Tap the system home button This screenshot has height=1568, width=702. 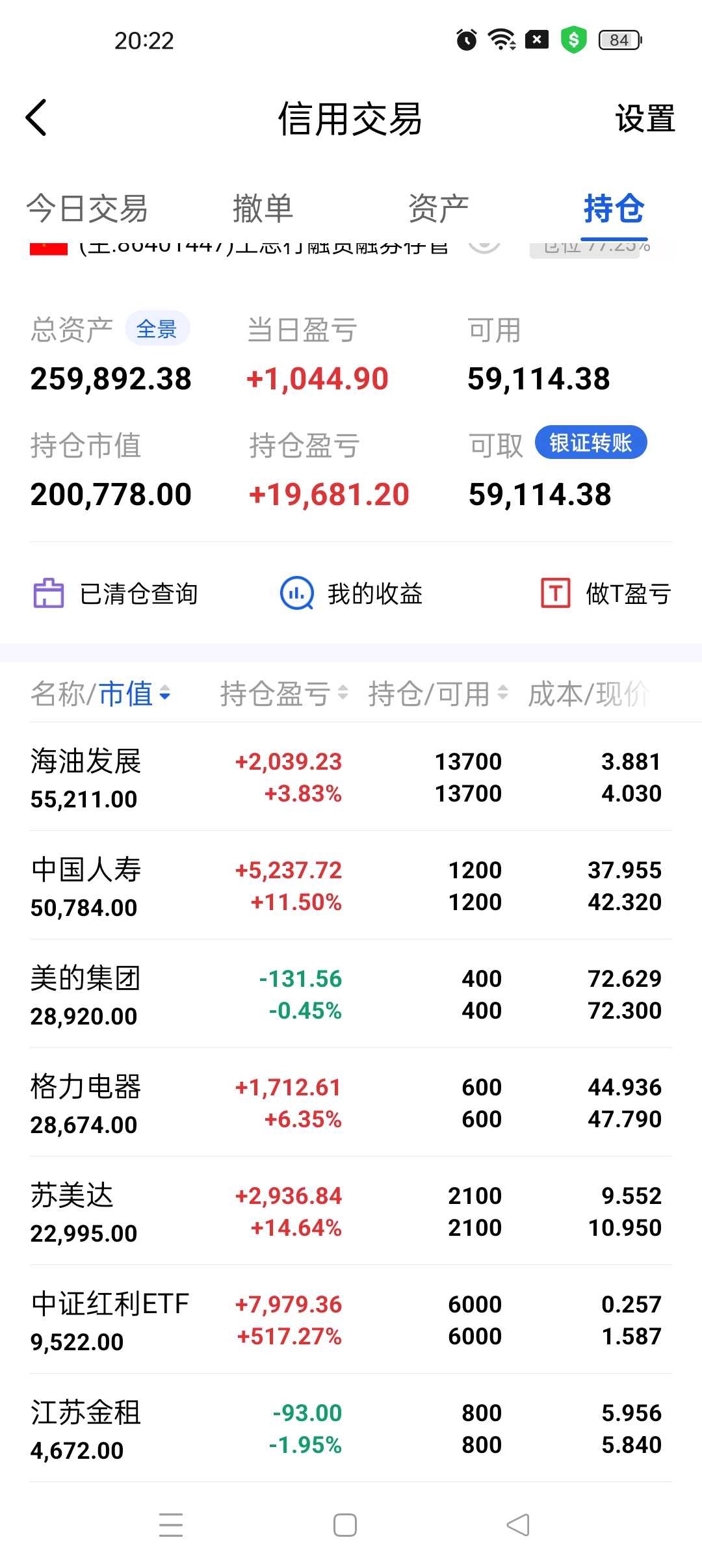point(345,1525)
